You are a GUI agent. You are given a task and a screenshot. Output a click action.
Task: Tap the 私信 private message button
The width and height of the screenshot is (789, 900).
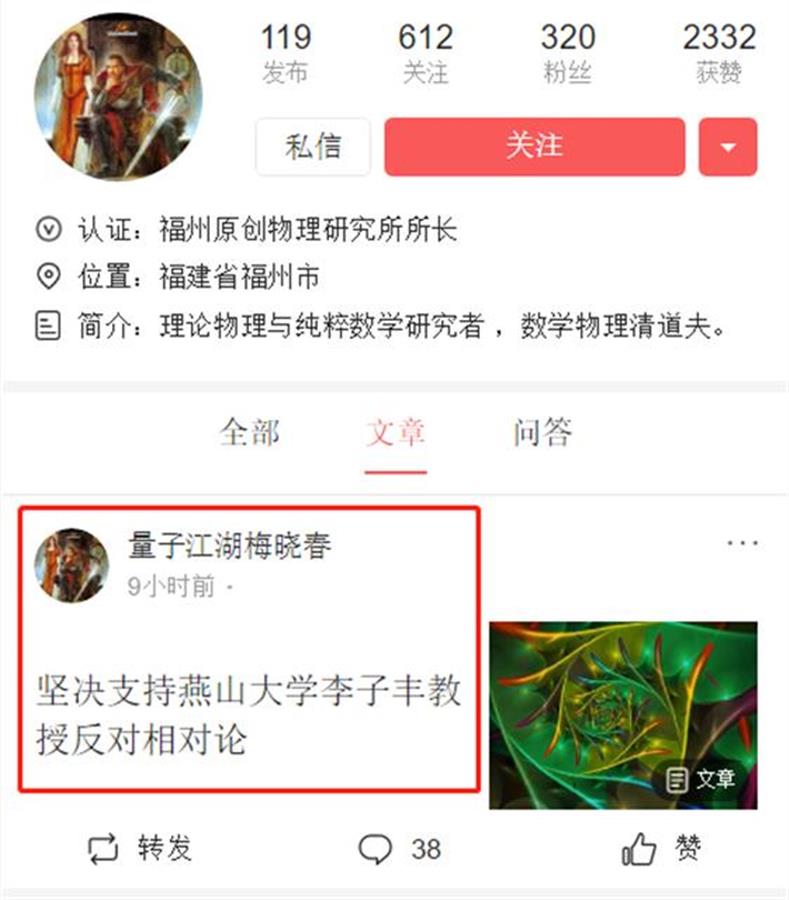tap(313, 147)
